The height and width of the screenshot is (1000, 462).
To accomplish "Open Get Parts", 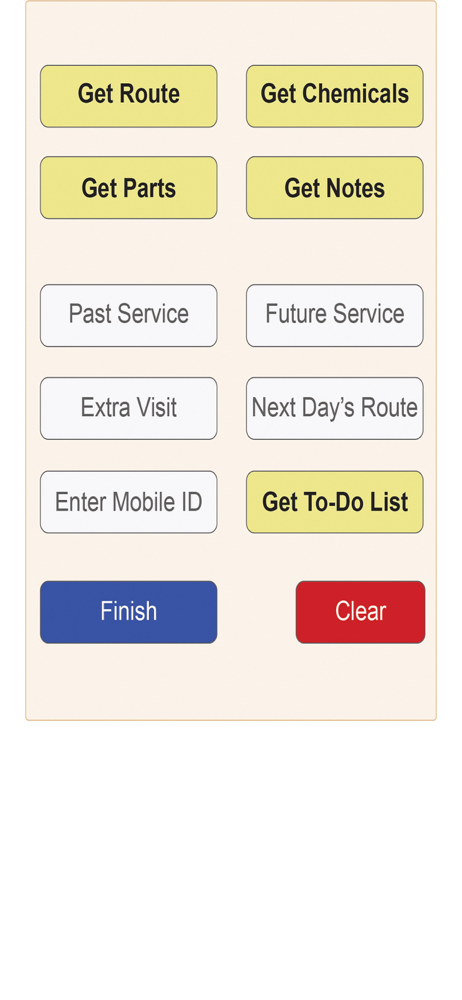I will 128,188.
